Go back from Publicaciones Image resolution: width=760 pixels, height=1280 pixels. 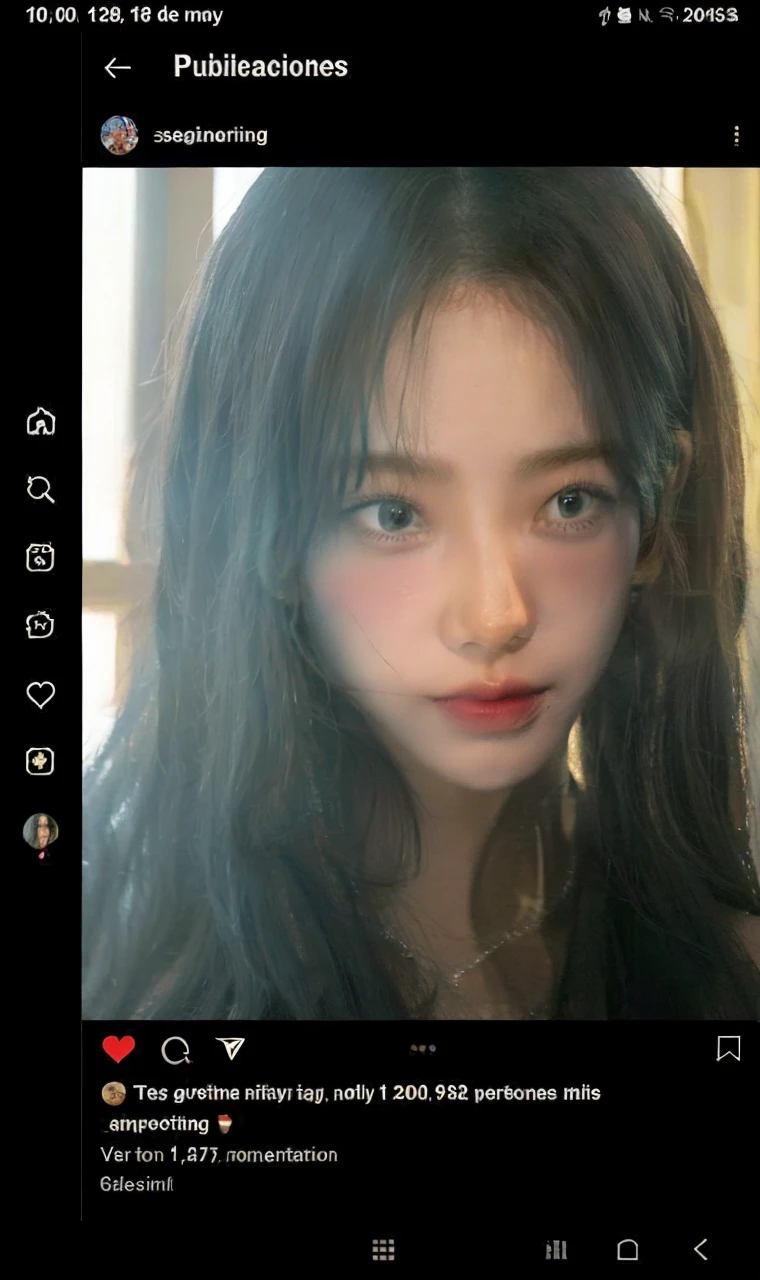(118, 67)
